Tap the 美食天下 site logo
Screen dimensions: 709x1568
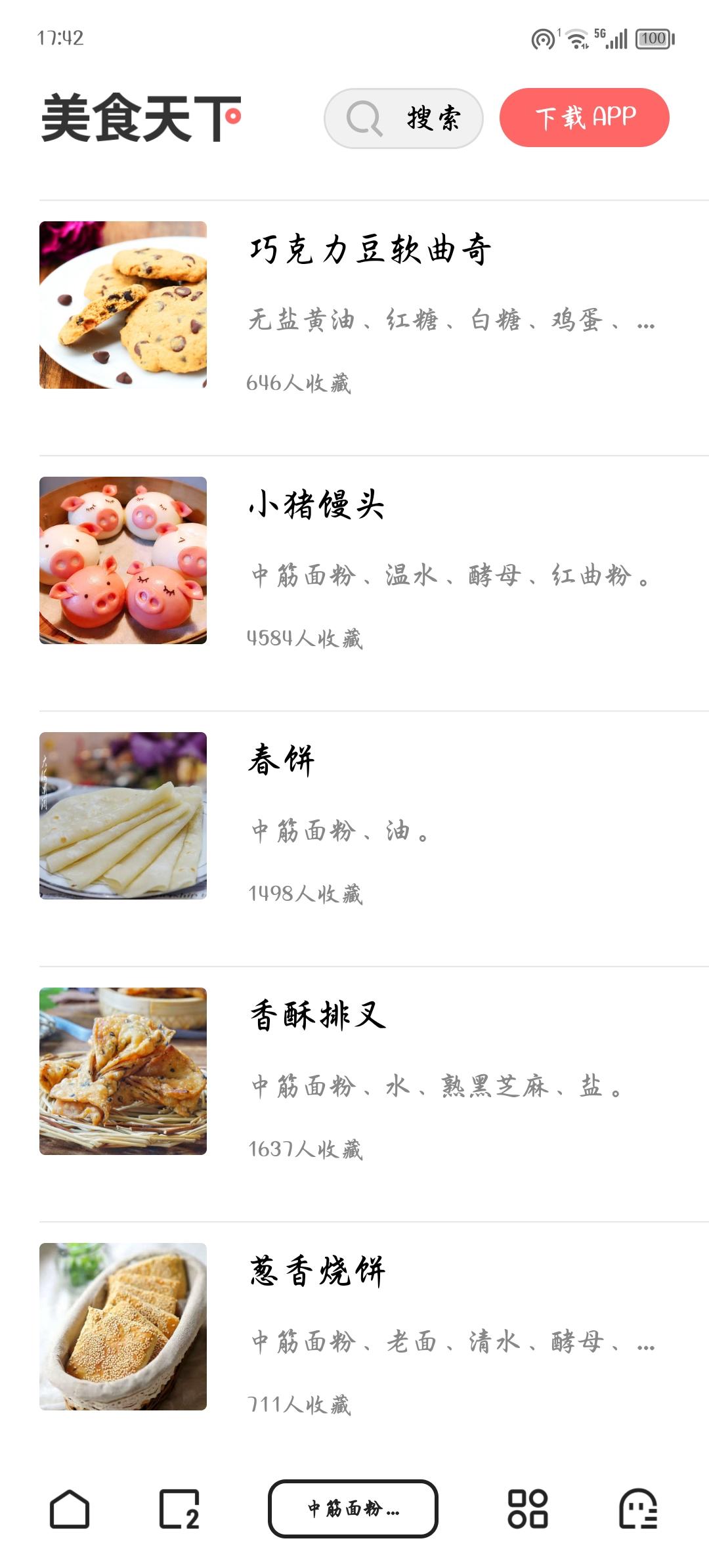[x=141, y=118]
